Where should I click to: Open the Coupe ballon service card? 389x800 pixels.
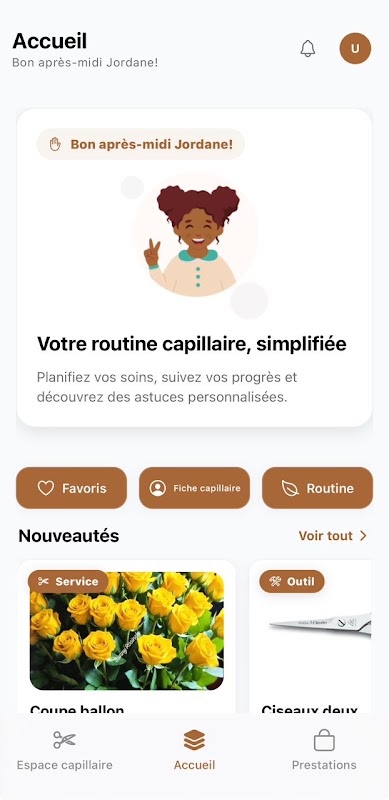pyautogui.click(x=127, y=638)
